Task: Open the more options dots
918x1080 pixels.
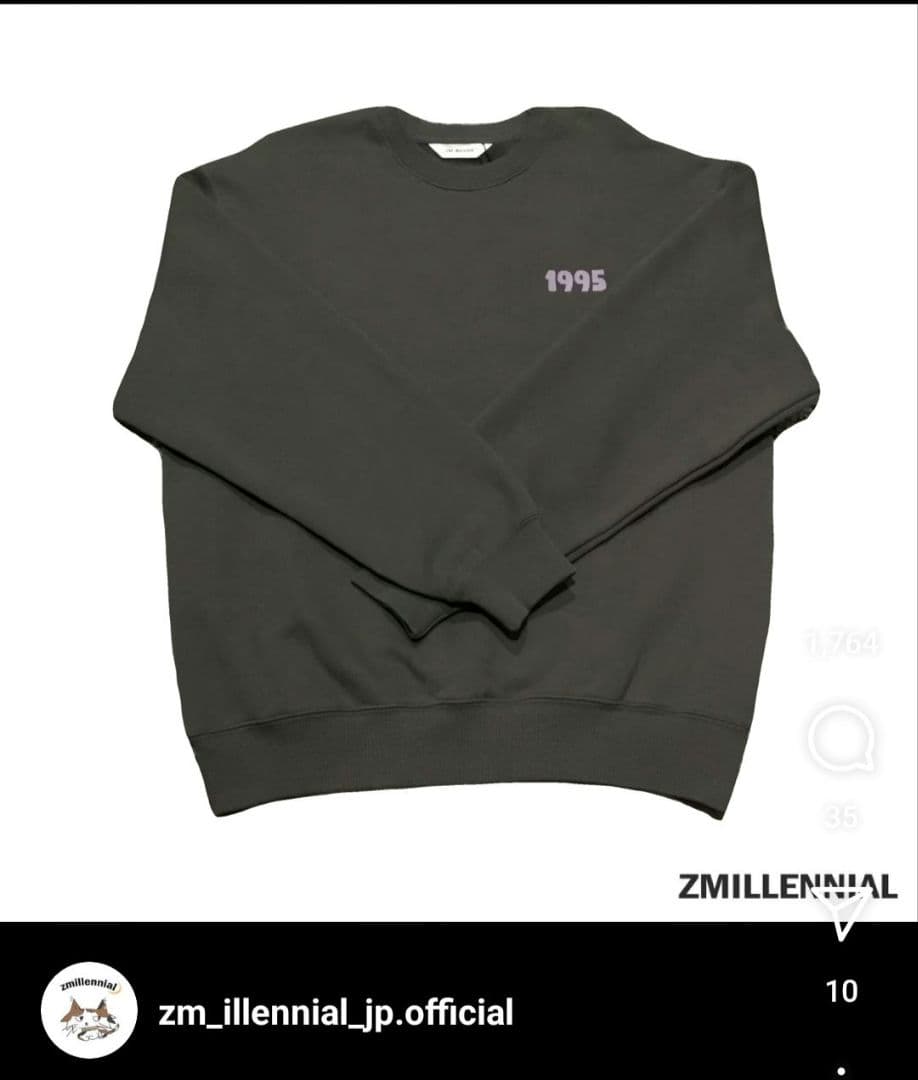Action: coord(842,1070)
